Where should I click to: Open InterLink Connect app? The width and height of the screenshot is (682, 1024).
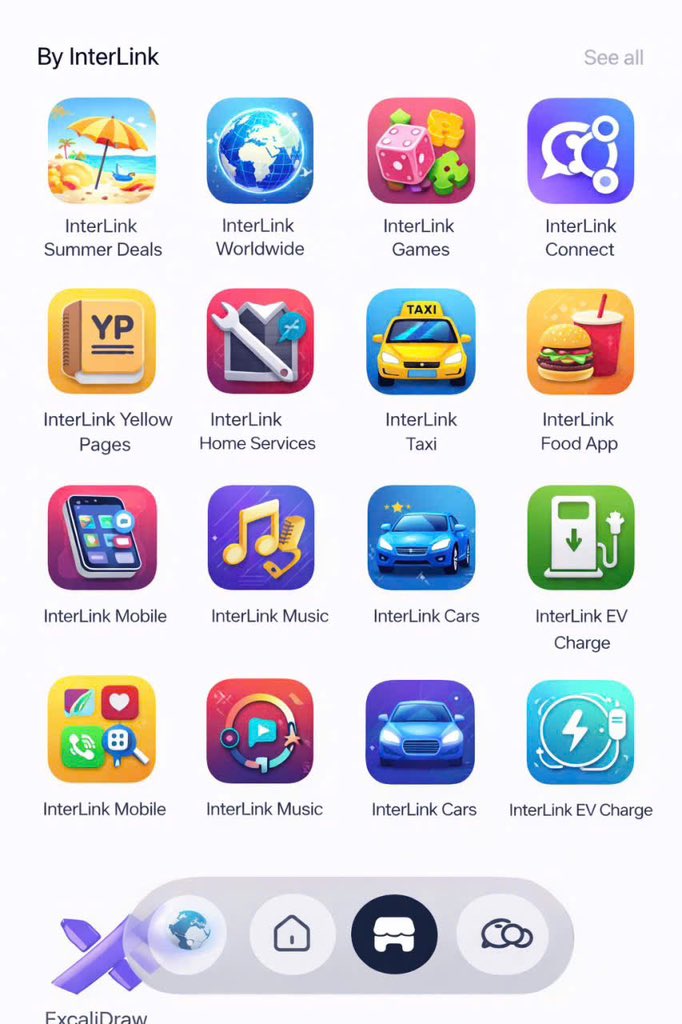point(580,151)
